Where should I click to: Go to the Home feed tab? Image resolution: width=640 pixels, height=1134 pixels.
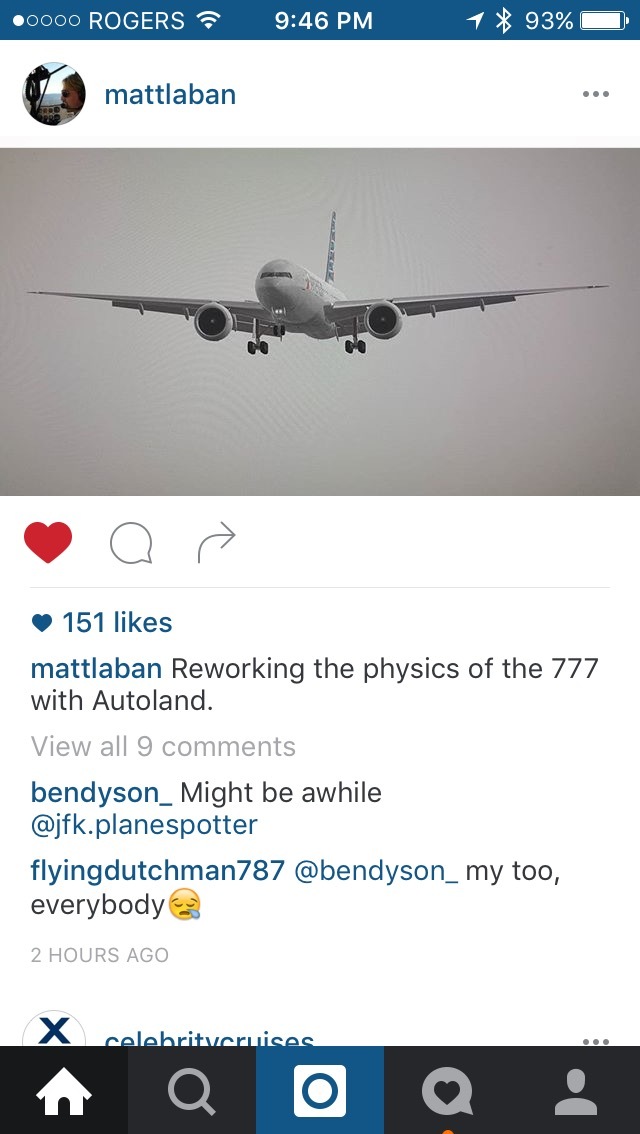(x=64, y=1091)
